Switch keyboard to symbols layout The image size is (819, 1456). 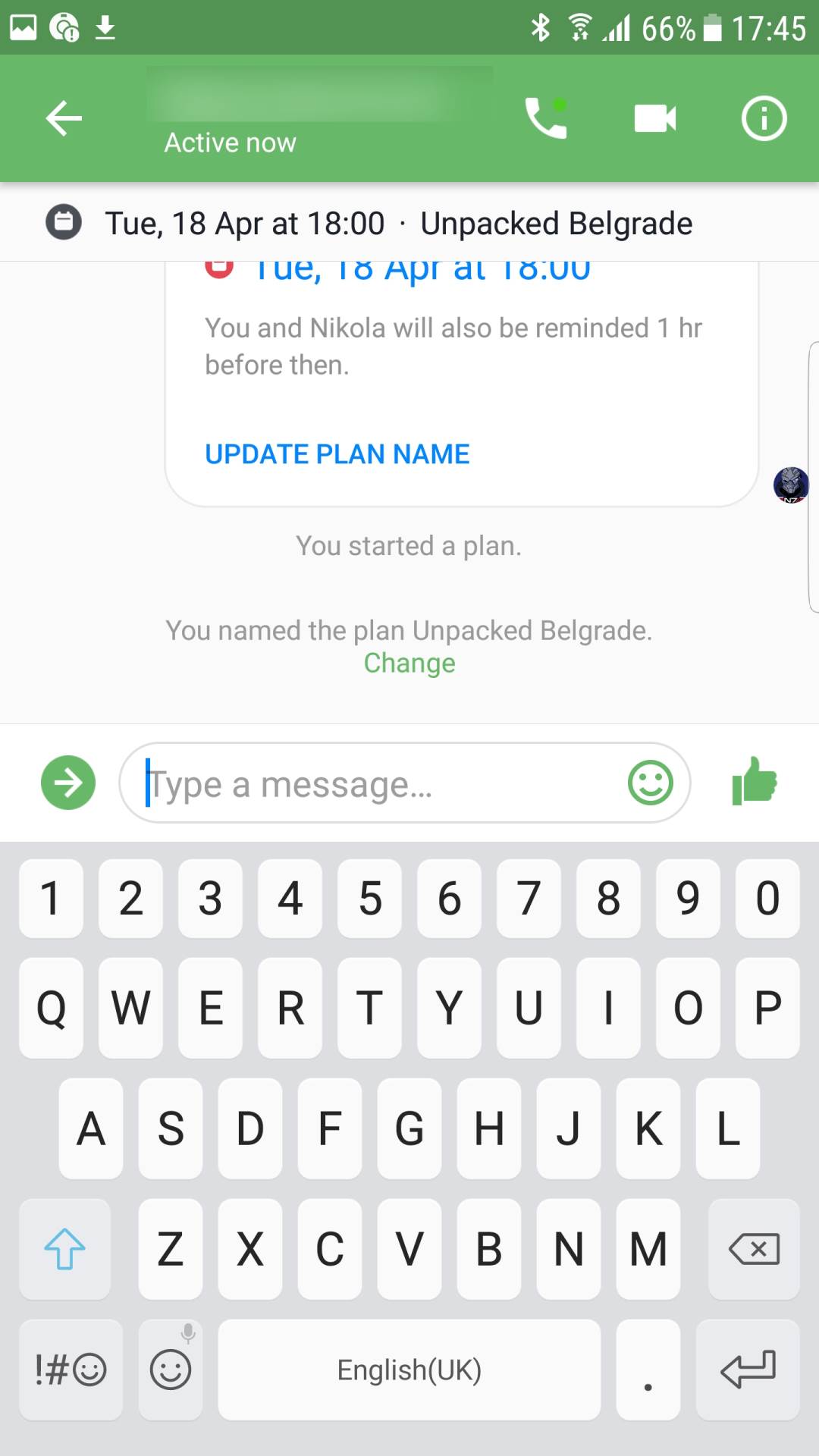[x=71, y=1370]
